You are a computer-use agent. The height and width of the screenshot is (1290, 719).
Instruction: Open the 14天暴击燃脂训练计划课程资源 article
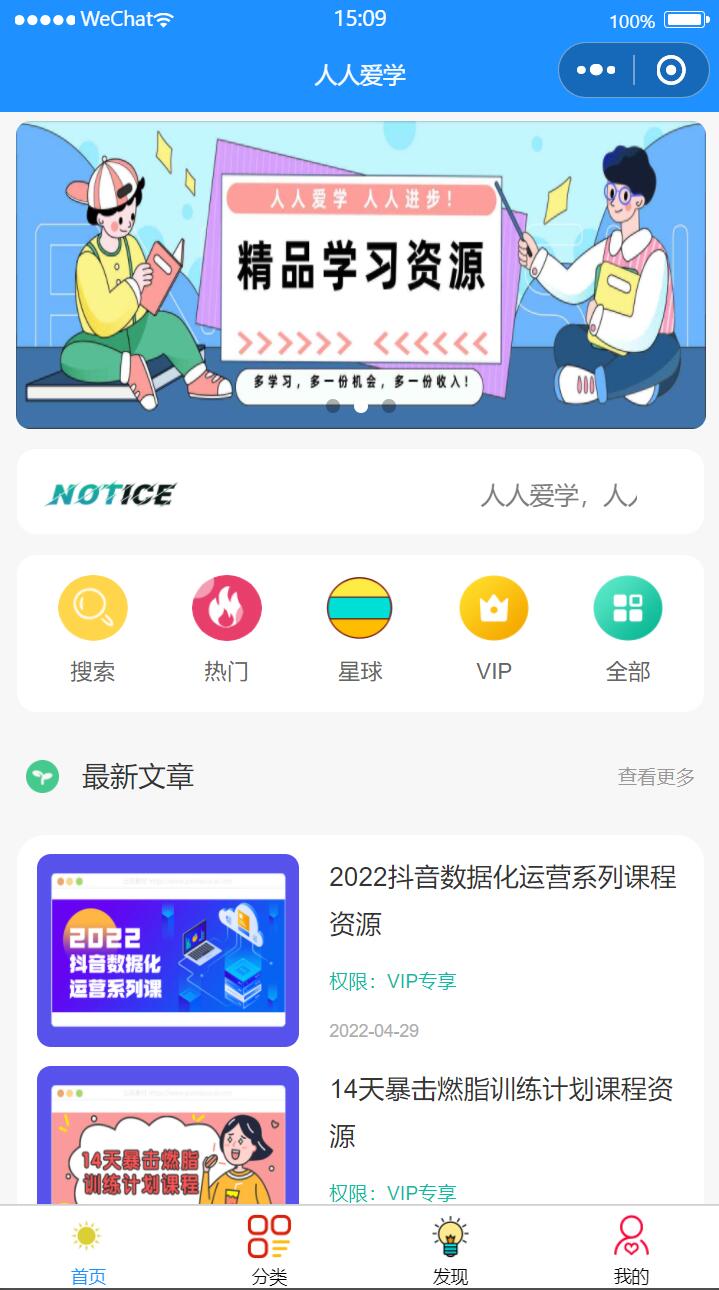coord(502,1112)
